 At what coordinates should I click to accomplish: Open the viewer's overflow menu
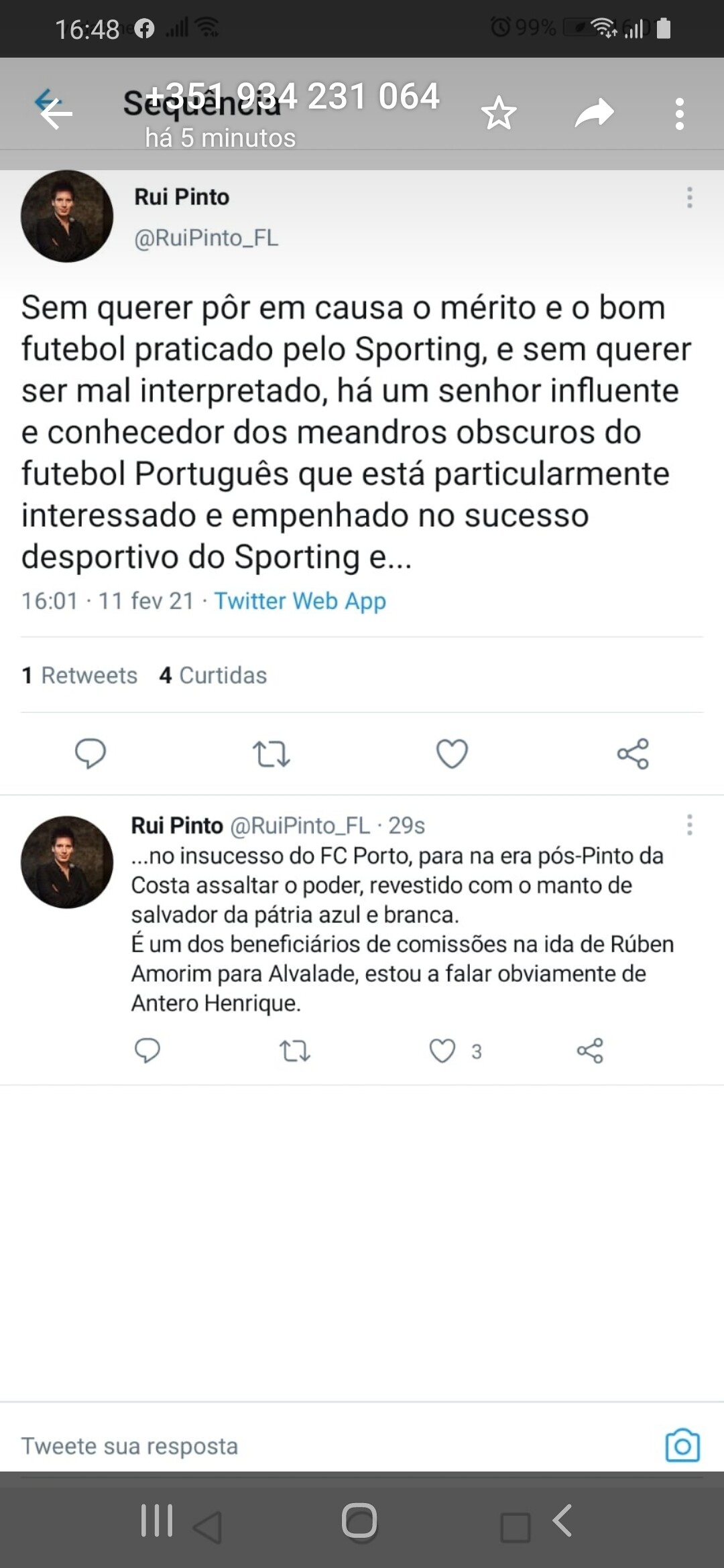(x=680, y=113)
